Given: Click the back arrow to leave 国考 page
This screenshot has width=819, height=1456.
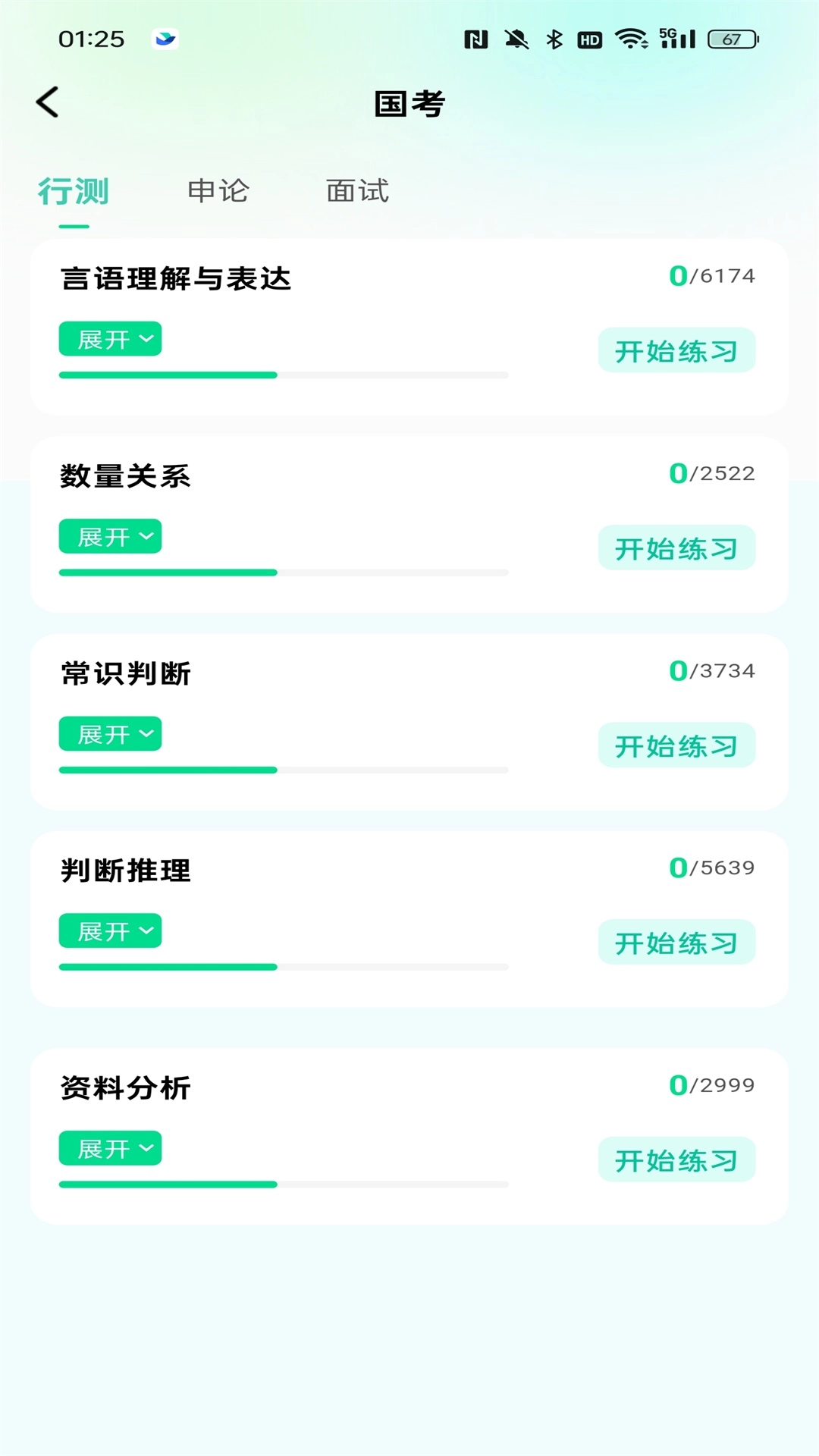Looking at the screenshot, I should (48, 101).
